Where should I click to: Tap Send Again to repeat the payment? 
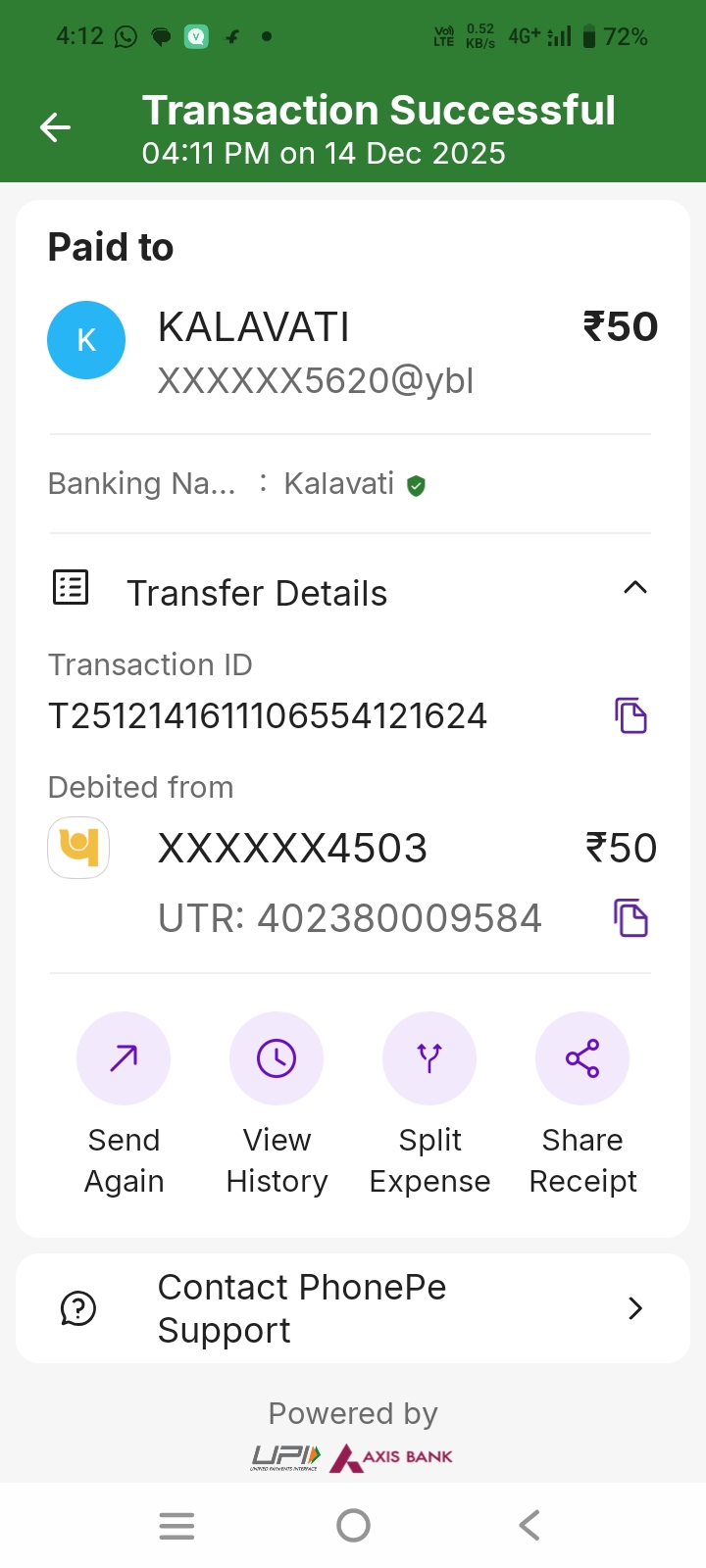(124, 1059)
